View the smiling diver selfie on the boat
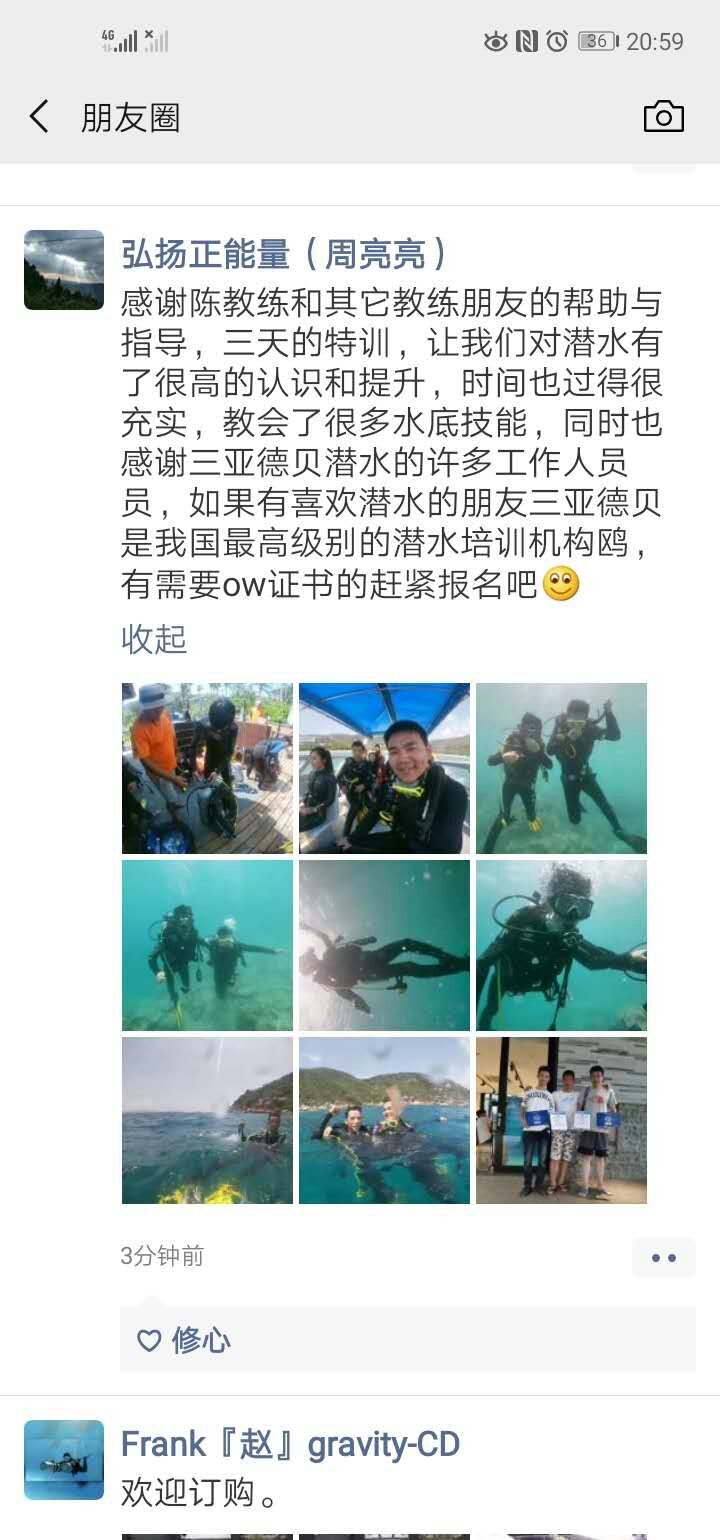 [x=384, y=768]
